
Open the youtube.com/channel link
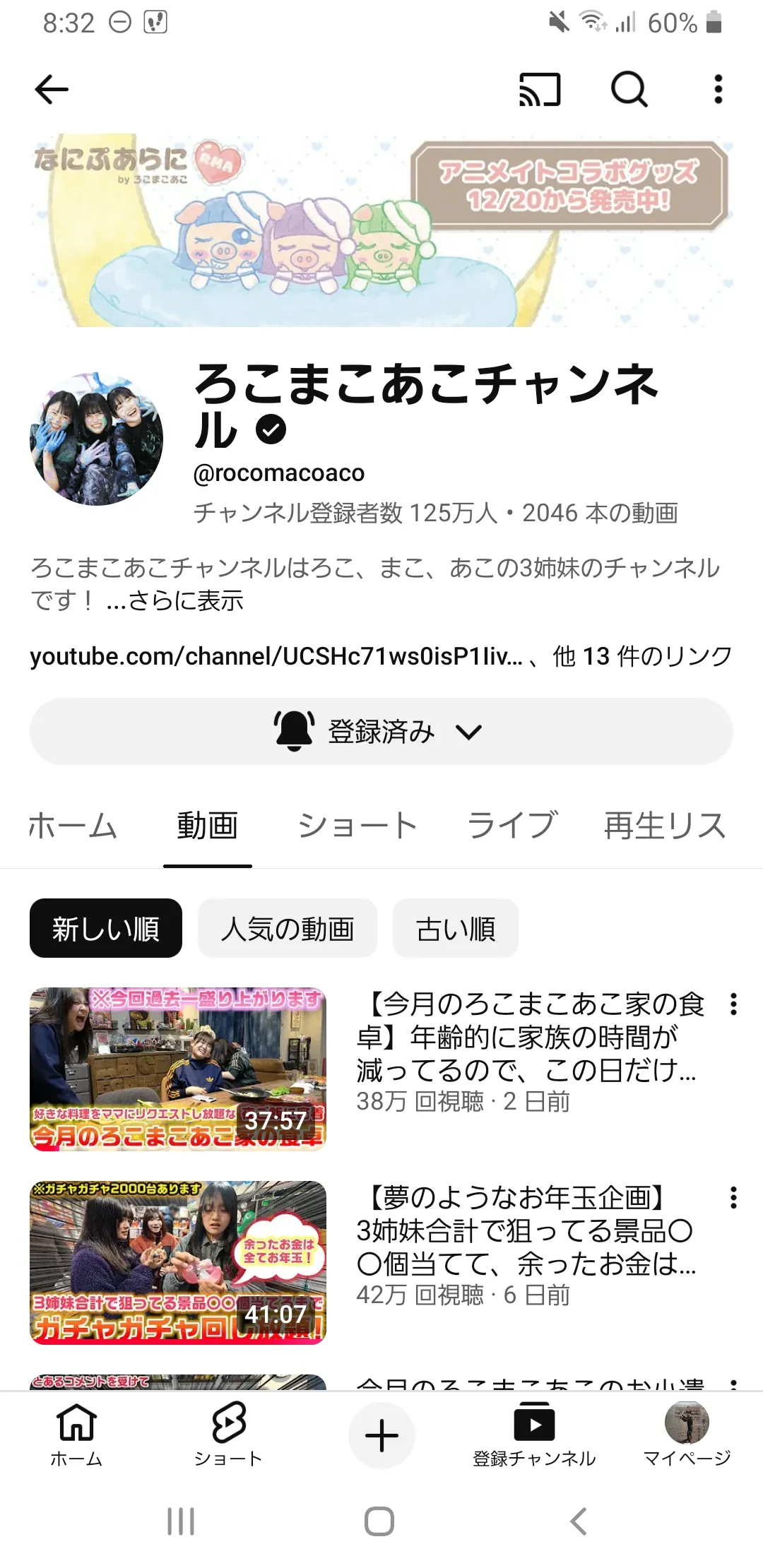coord(276,656)
